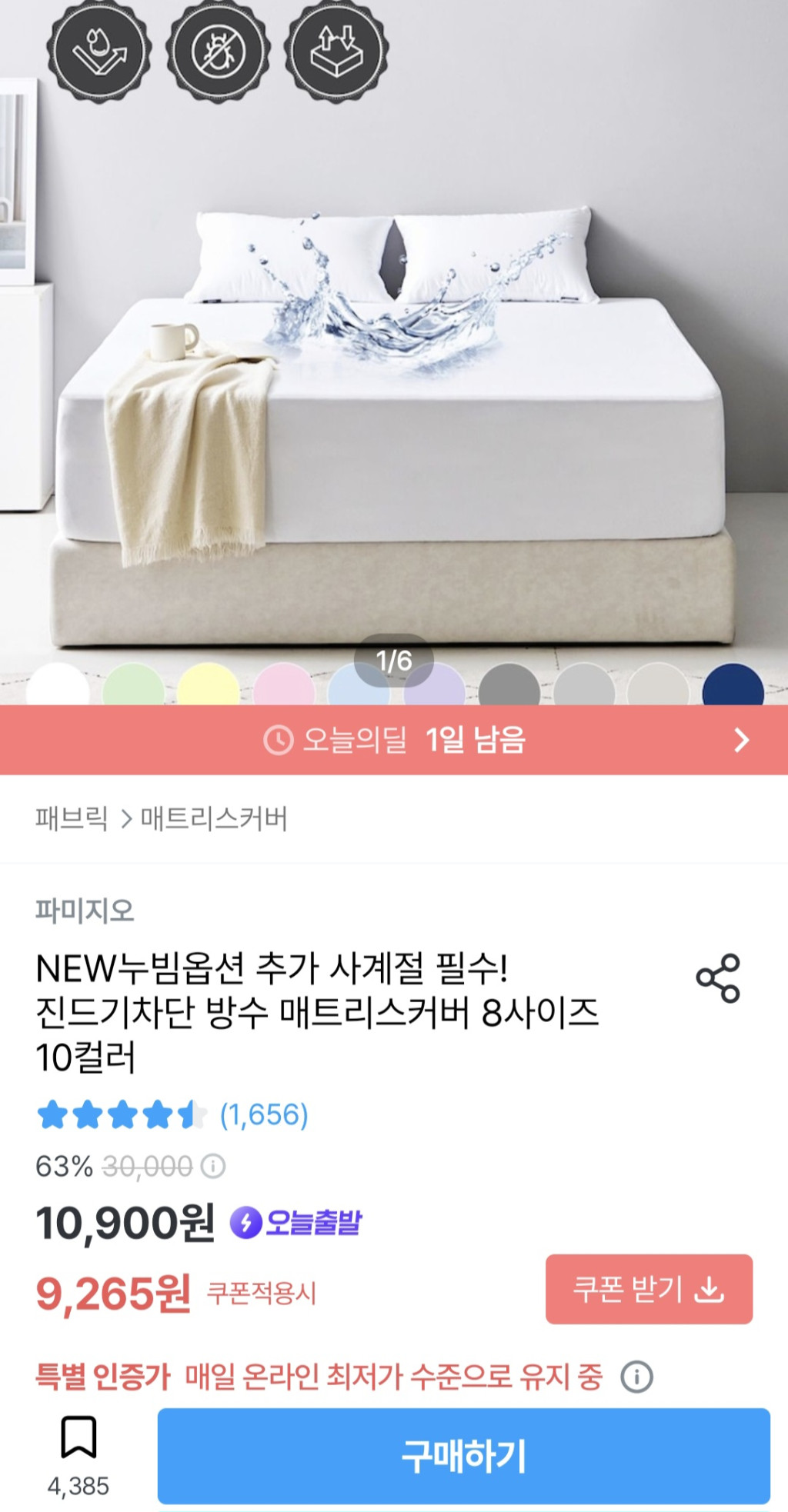The image size is (788, 1512).
Task: View the 1,656 customer reviews
Action: point(264,1114)
